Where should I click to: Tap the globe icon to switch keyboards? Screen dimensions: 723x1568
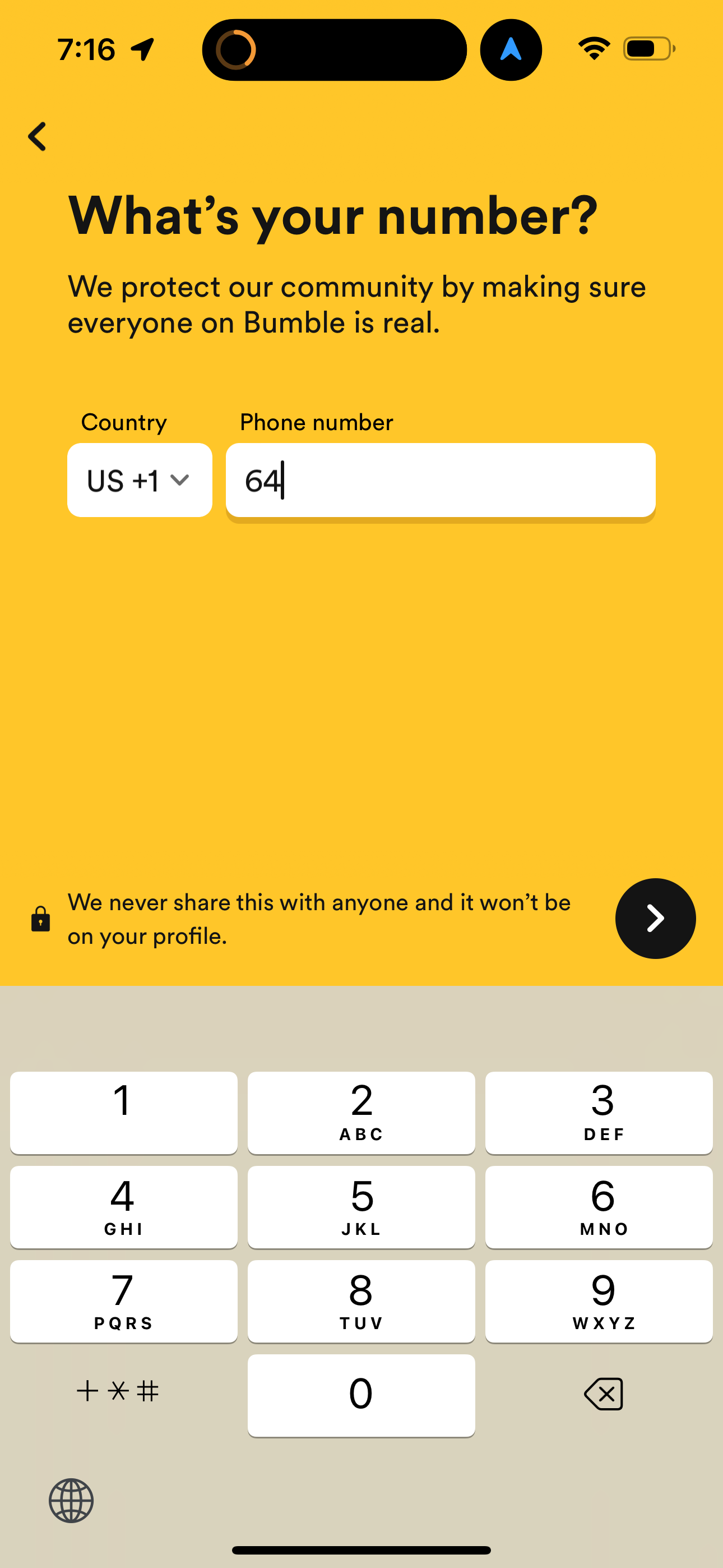(x=71, y=1501)
